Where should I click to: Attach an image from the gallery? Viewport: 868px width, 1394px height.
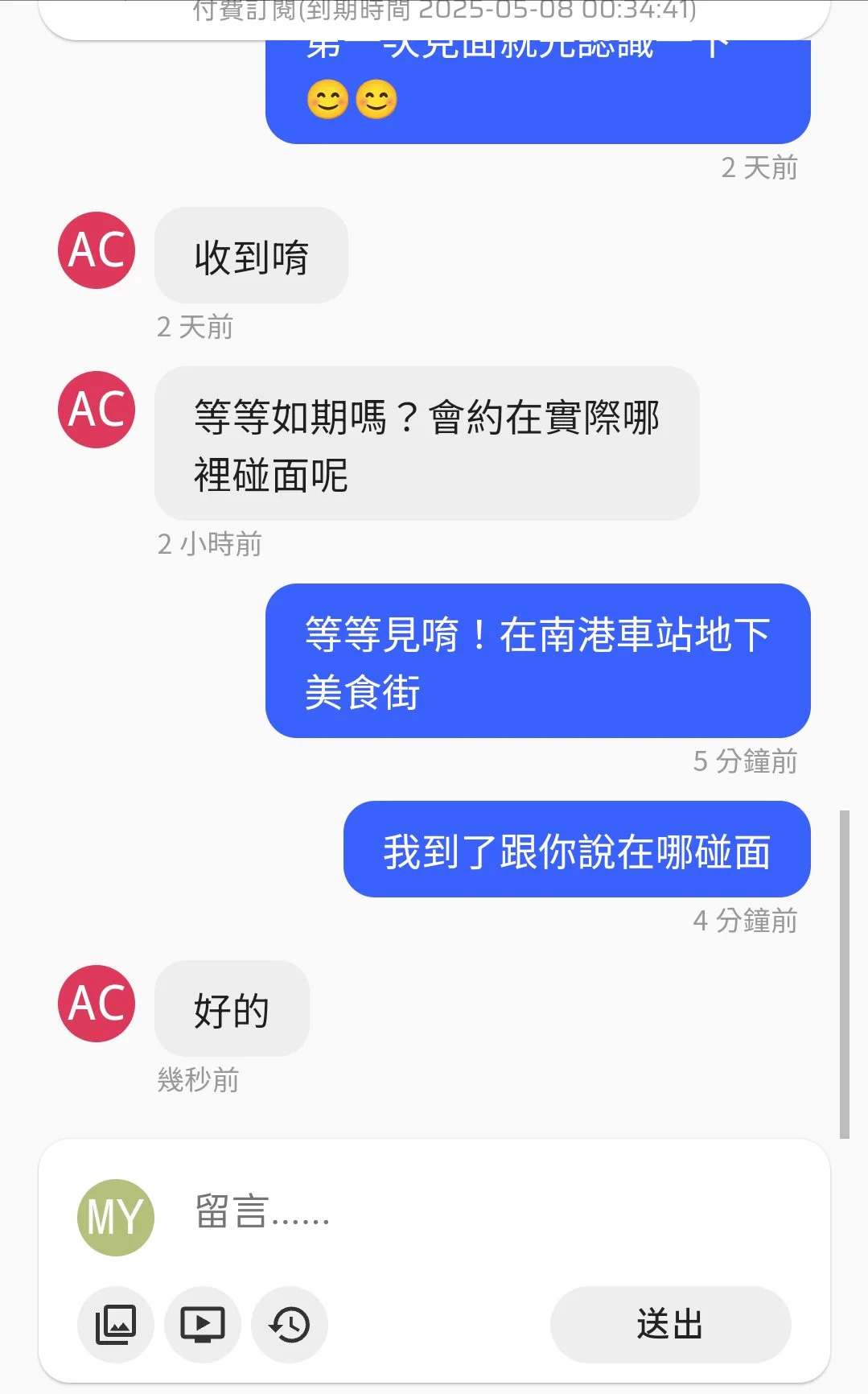tap(116, 1324)
